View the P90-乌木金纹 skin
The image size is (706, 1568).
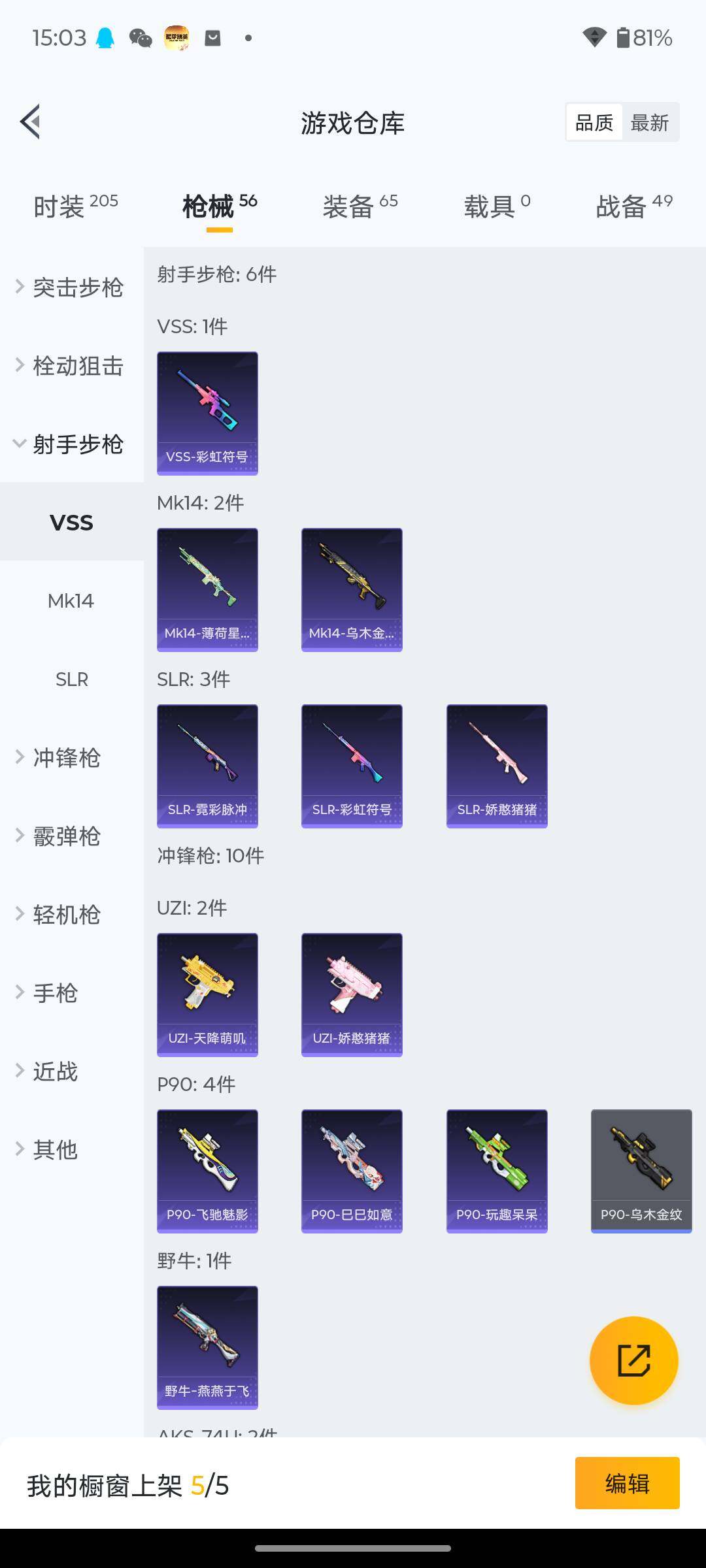[x=641, y=1171]
